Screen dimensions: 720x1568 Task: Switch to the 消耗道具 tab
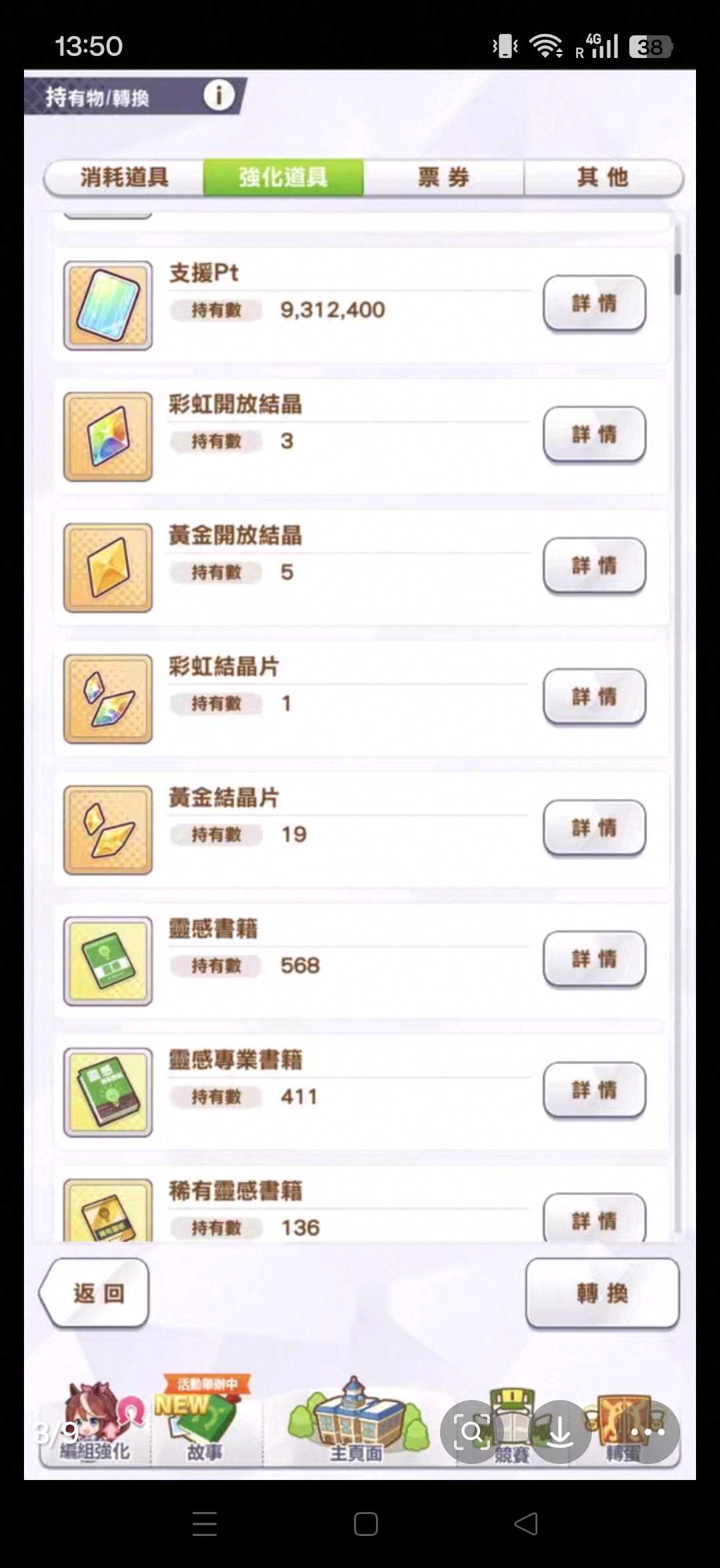tap(124, 177)
